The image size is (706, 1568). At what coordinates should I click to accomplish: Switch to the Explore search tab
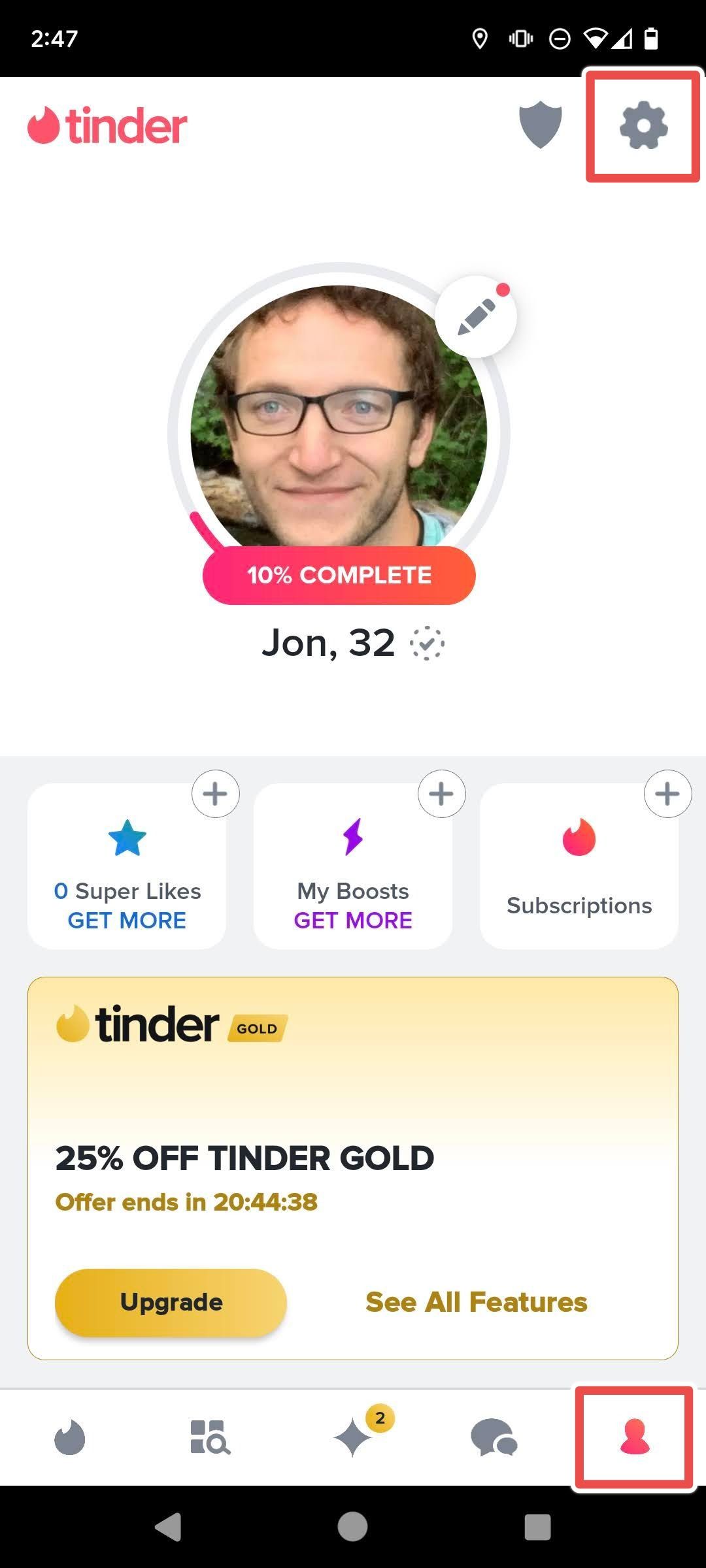click(210, 1437)
